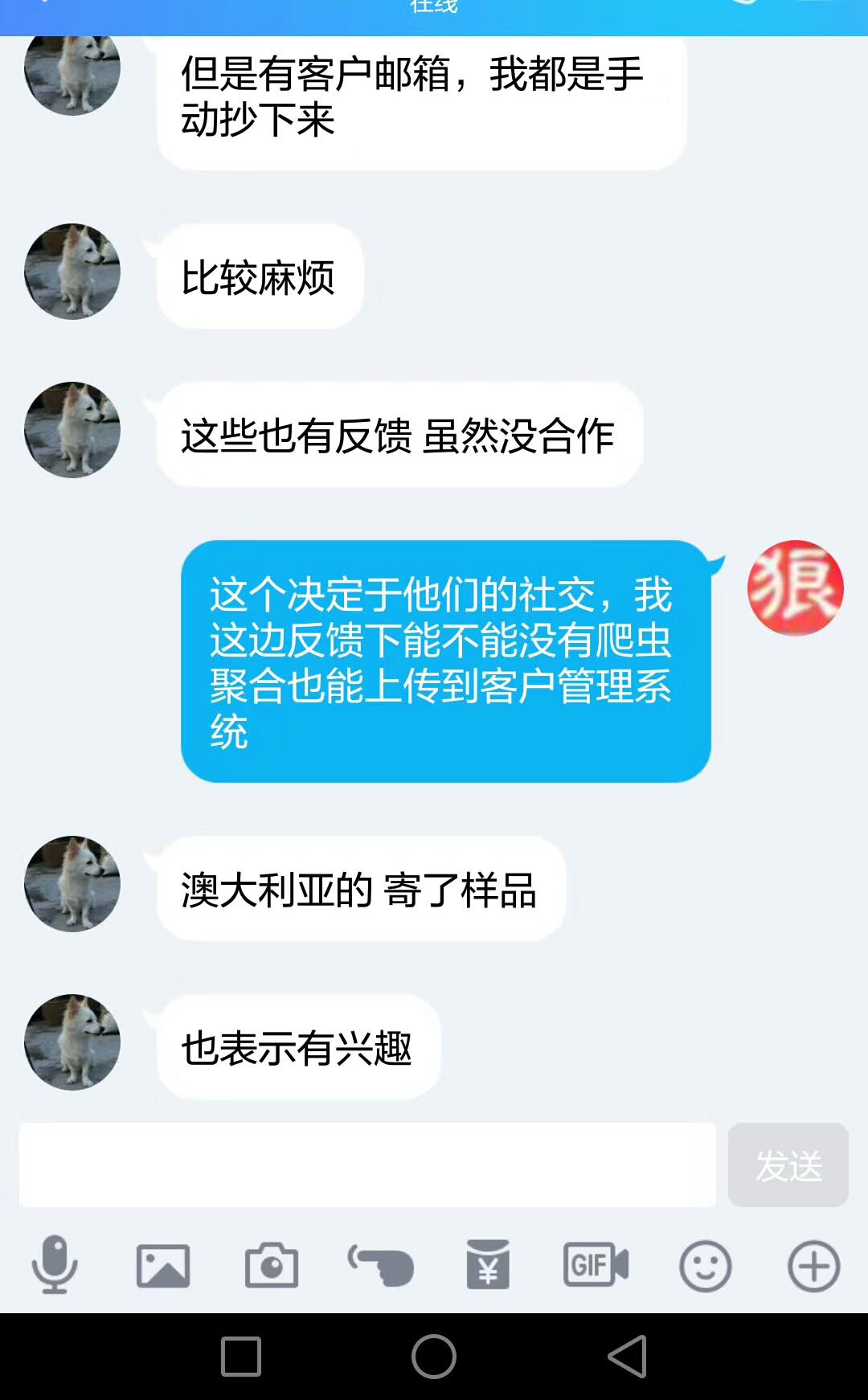This screenshot has height=1400, width=868.
Task: Open the emoji smiley panel
Action: (705, 1266)
